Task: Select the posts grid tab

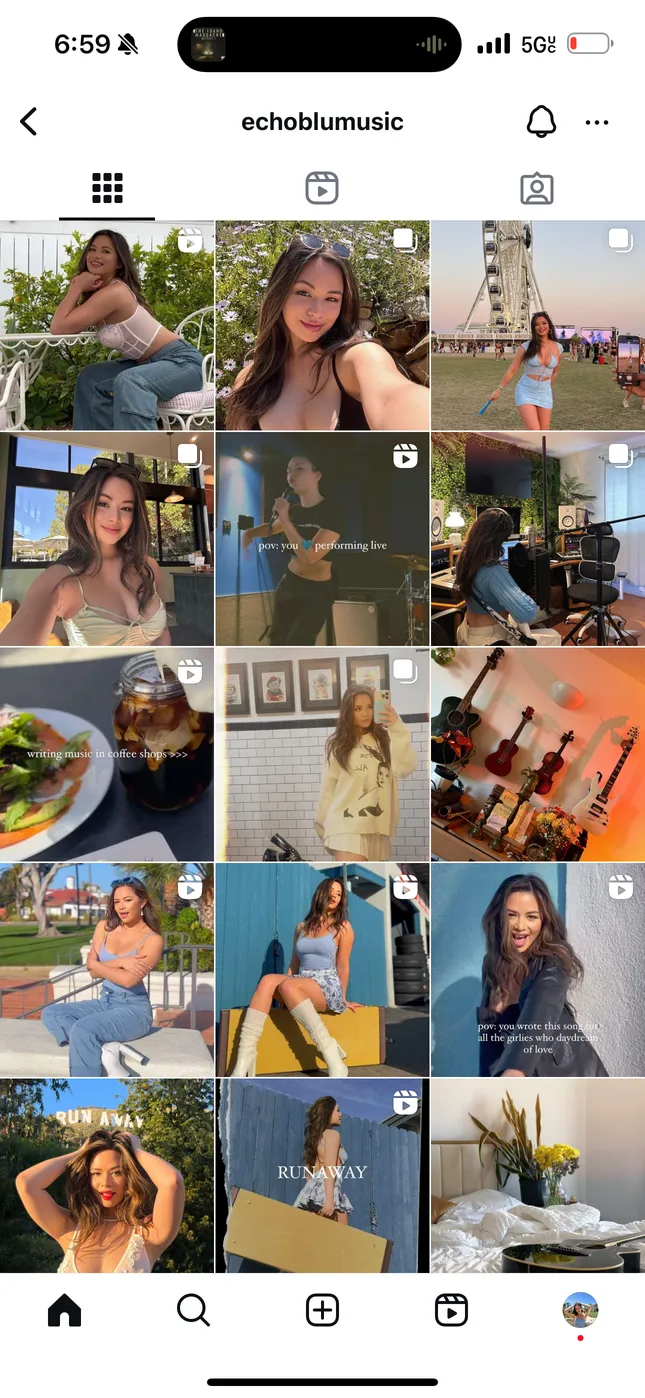Action: pos(107,188)
